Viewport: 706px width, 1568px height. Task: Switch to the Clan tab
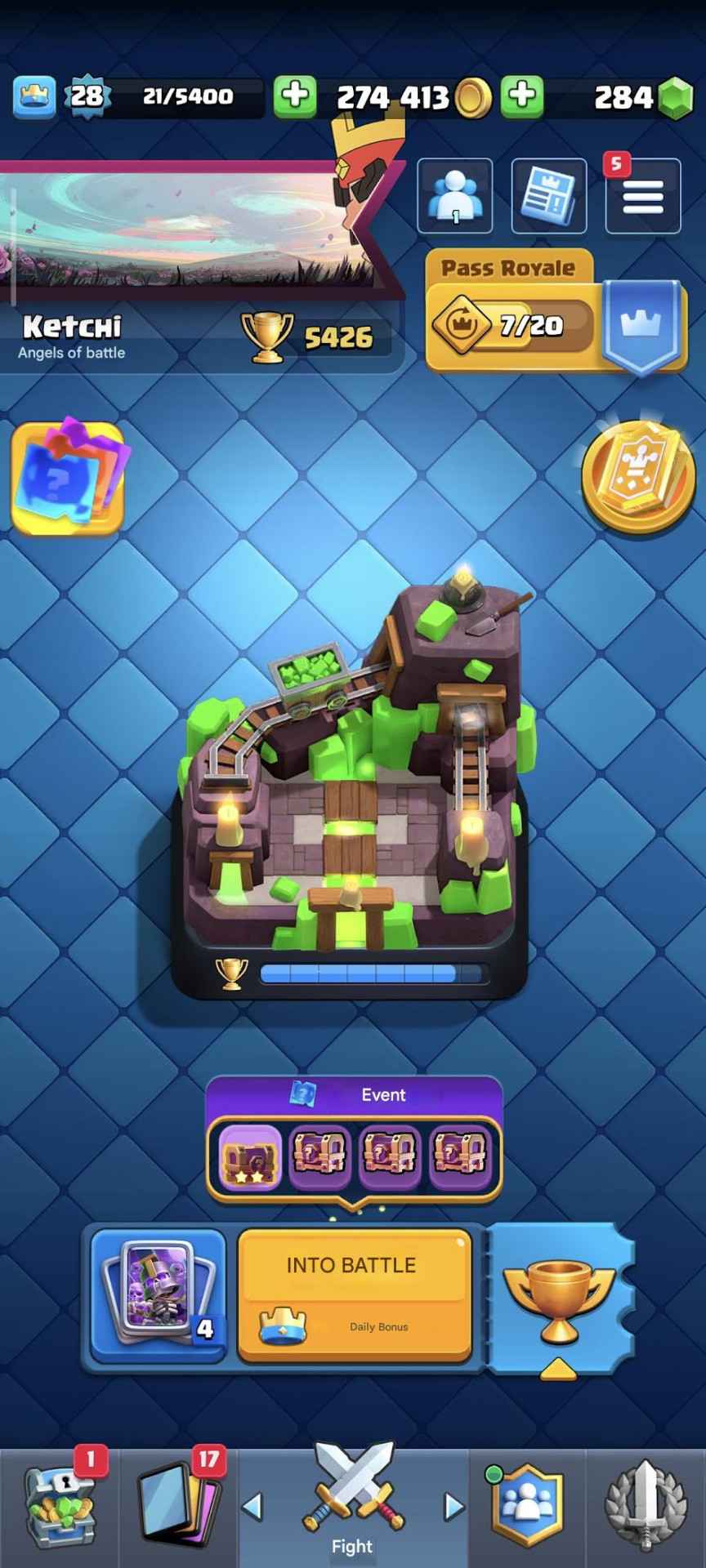point(527,1507)
